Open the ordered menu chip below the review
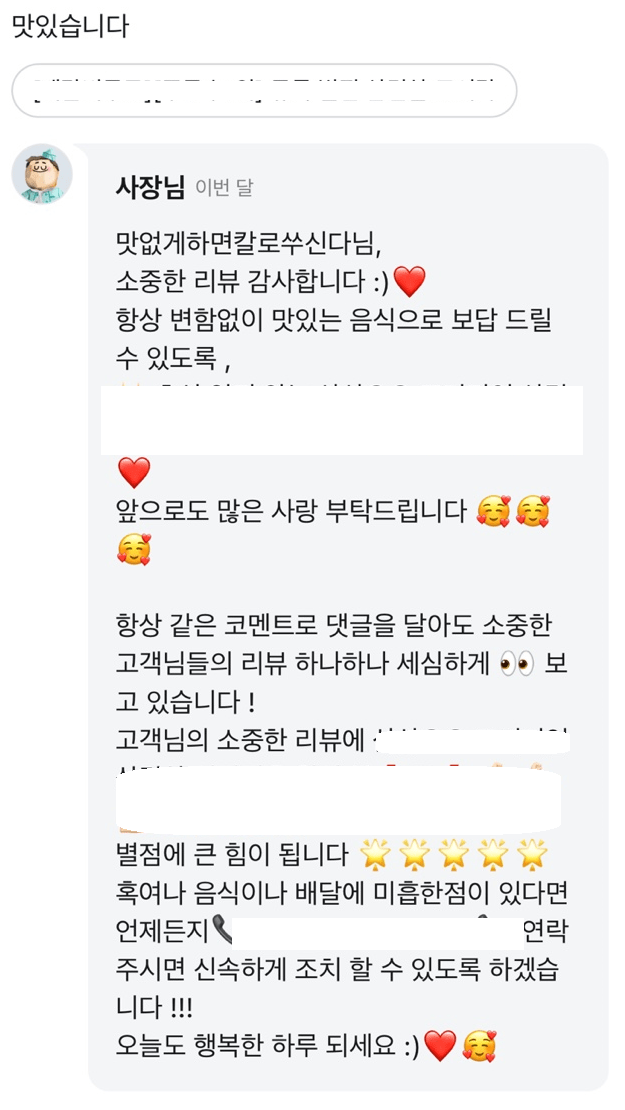 (264, 91)
